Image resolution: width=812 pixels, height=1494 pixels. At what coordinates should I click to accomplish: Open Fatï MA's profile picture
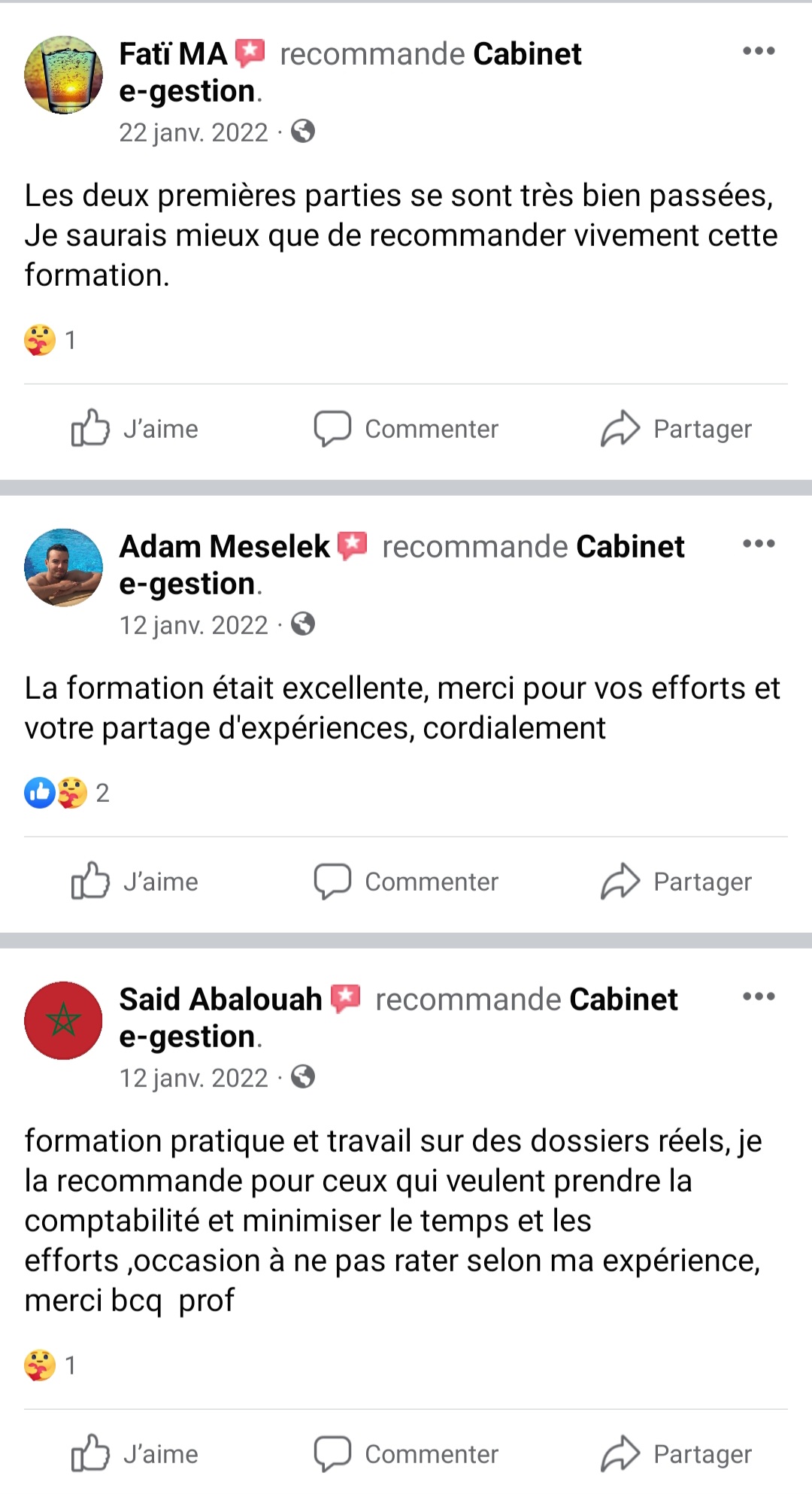pos(63,74)
